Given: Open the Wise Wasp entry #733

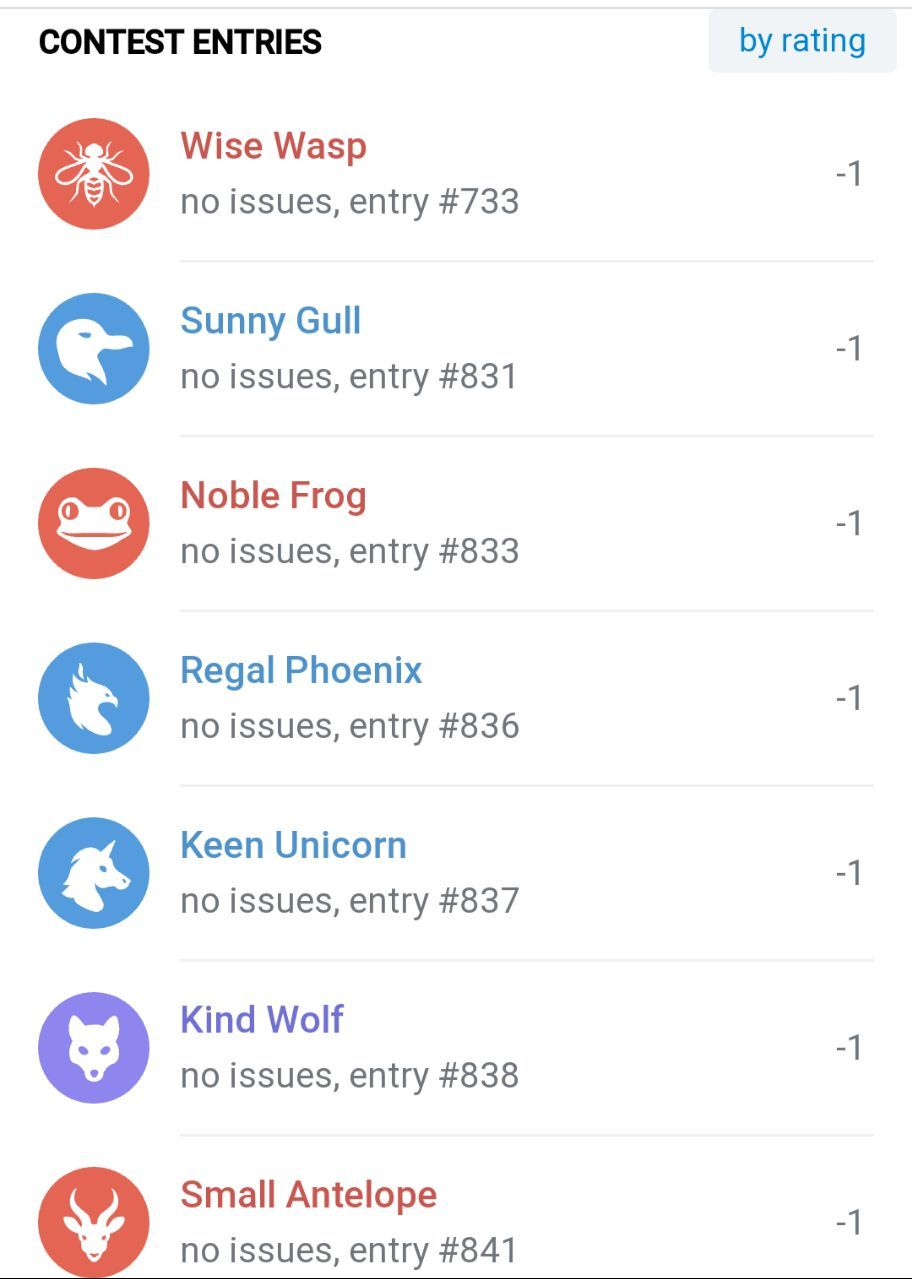Looking at the screenshot, I should [350, 174].
